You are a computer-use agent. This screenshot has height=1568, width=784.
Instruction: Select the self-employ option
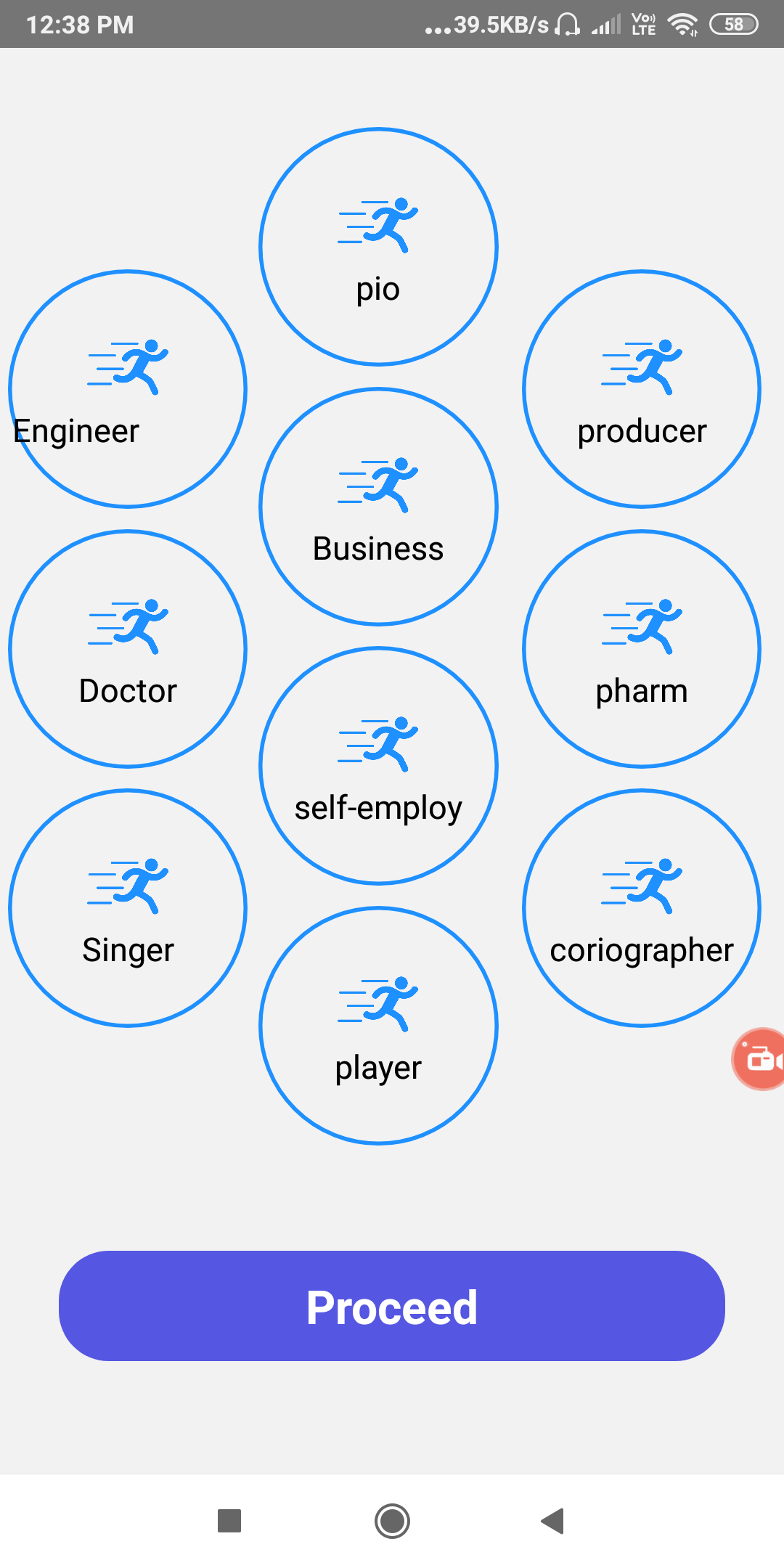pos(378,766)
